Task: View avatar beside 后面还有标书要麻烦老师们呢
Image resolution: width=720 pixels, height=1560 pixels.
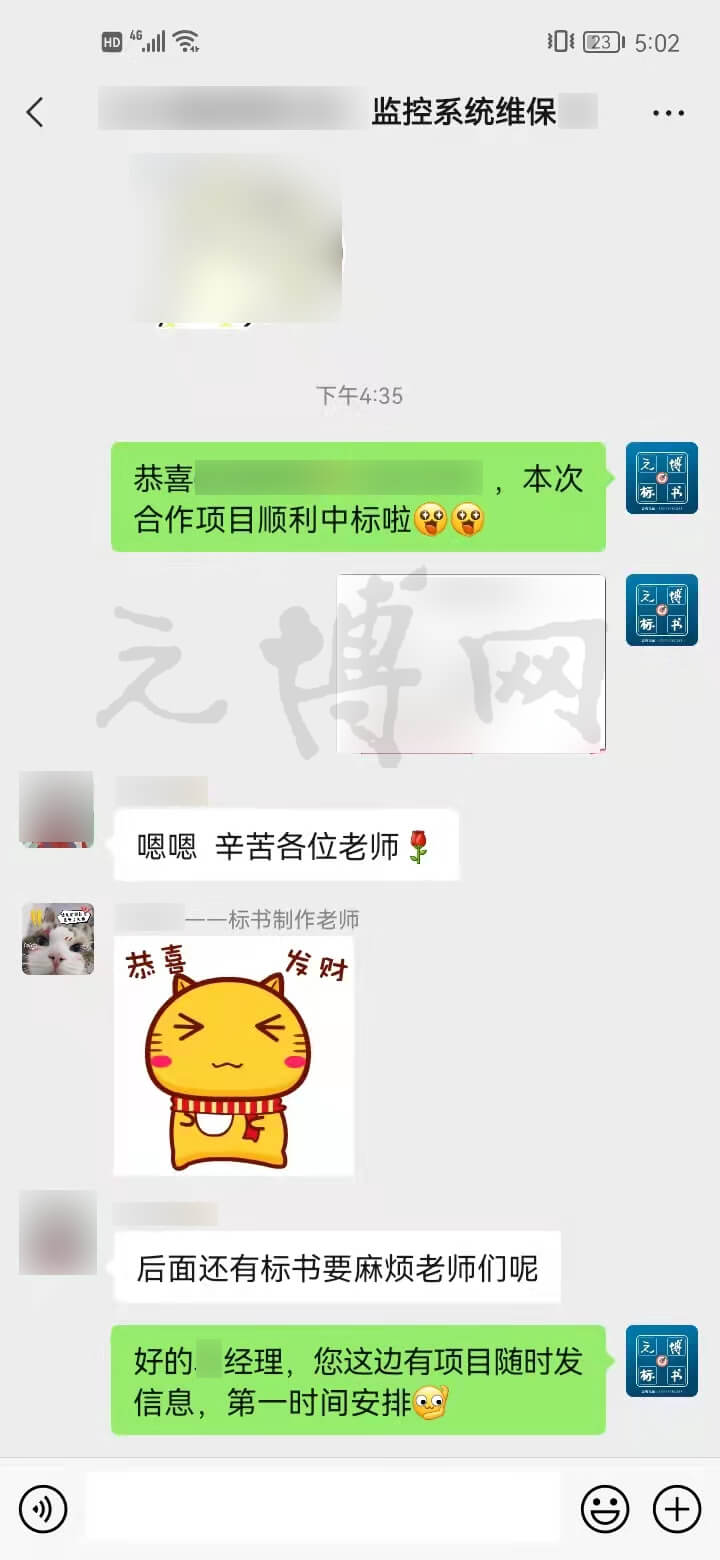Action: pyautogui.click(x=58, y=1233)
